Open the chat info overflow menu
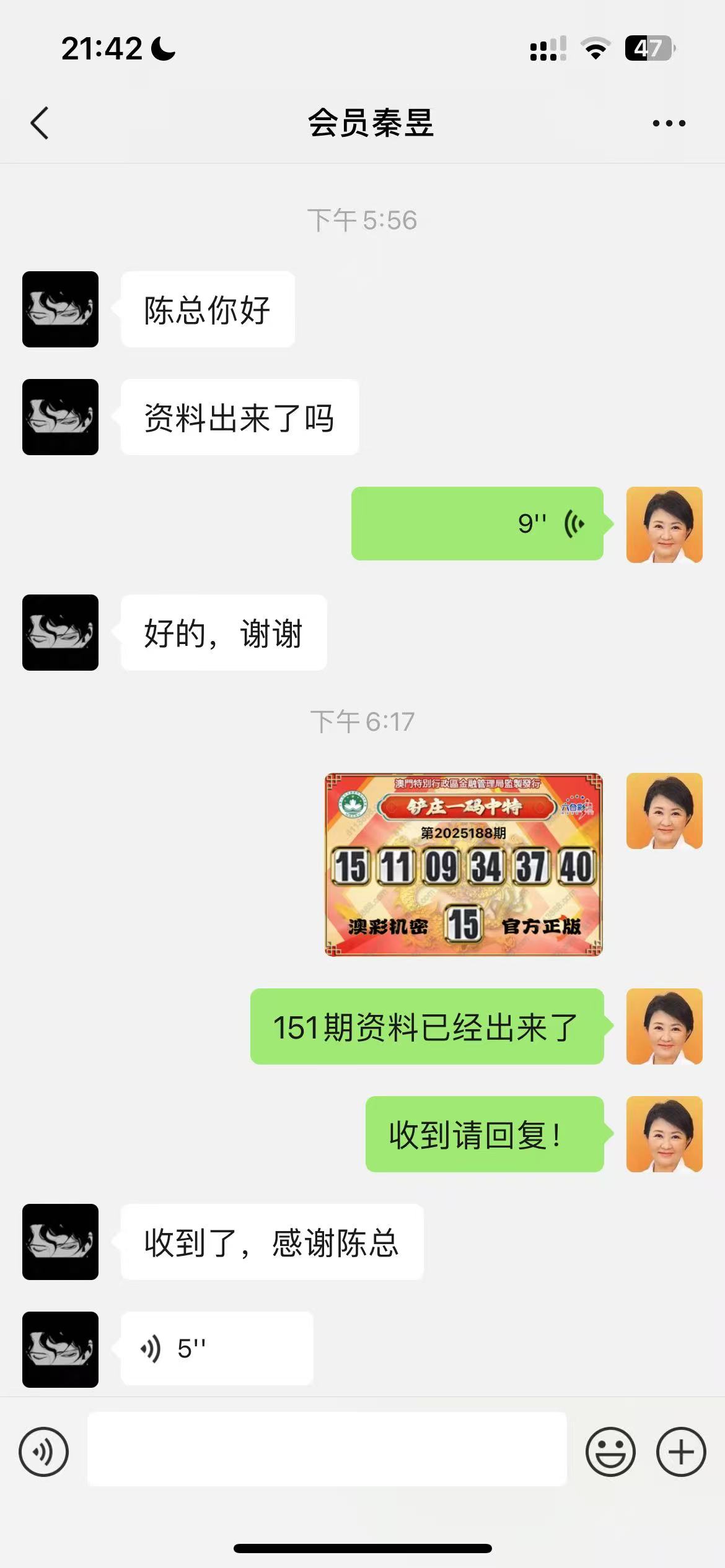Image resolution: width=725 pixels, height=1568 pixels. (x=669, y=123)
